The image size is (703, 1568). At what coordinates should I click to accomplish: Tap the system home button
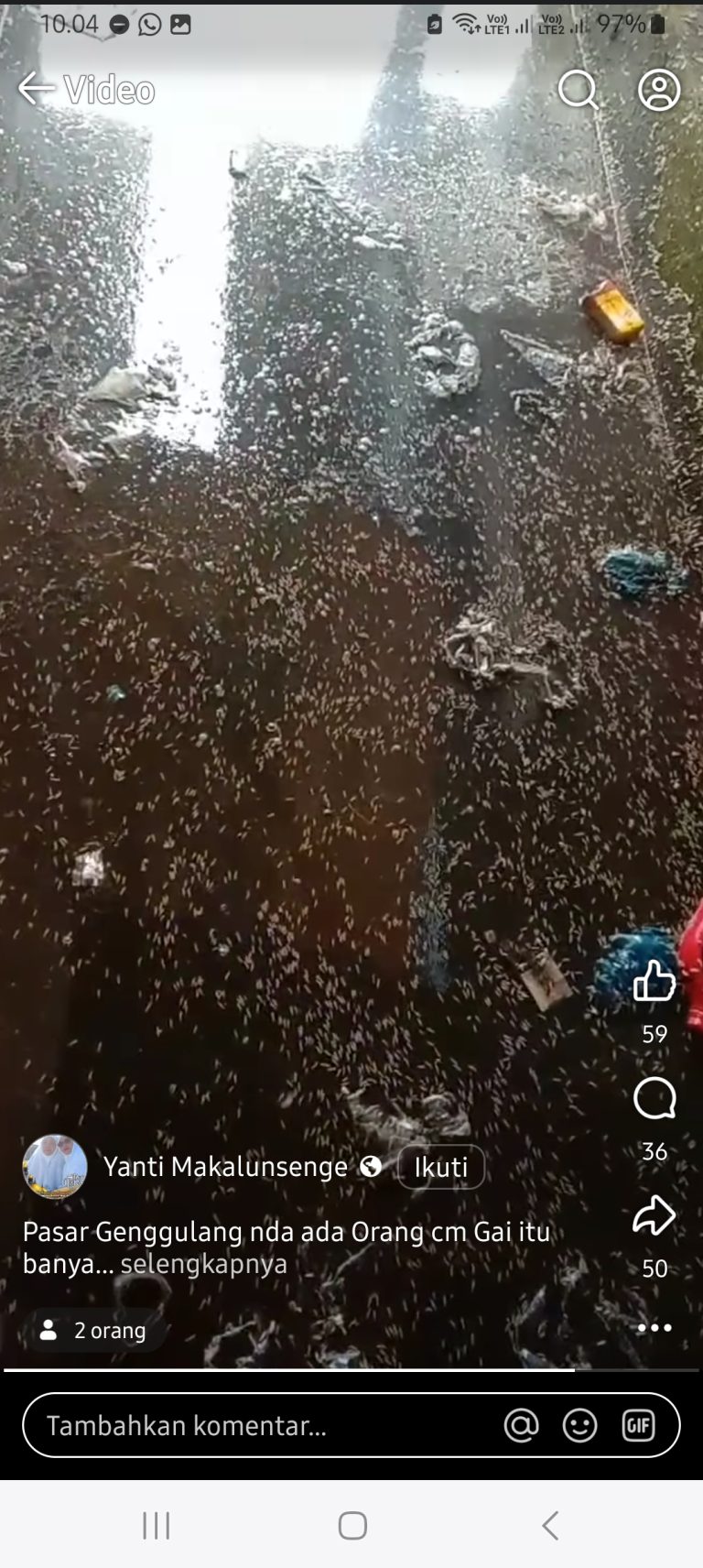pyautogui.click(x=352, y=1526)
